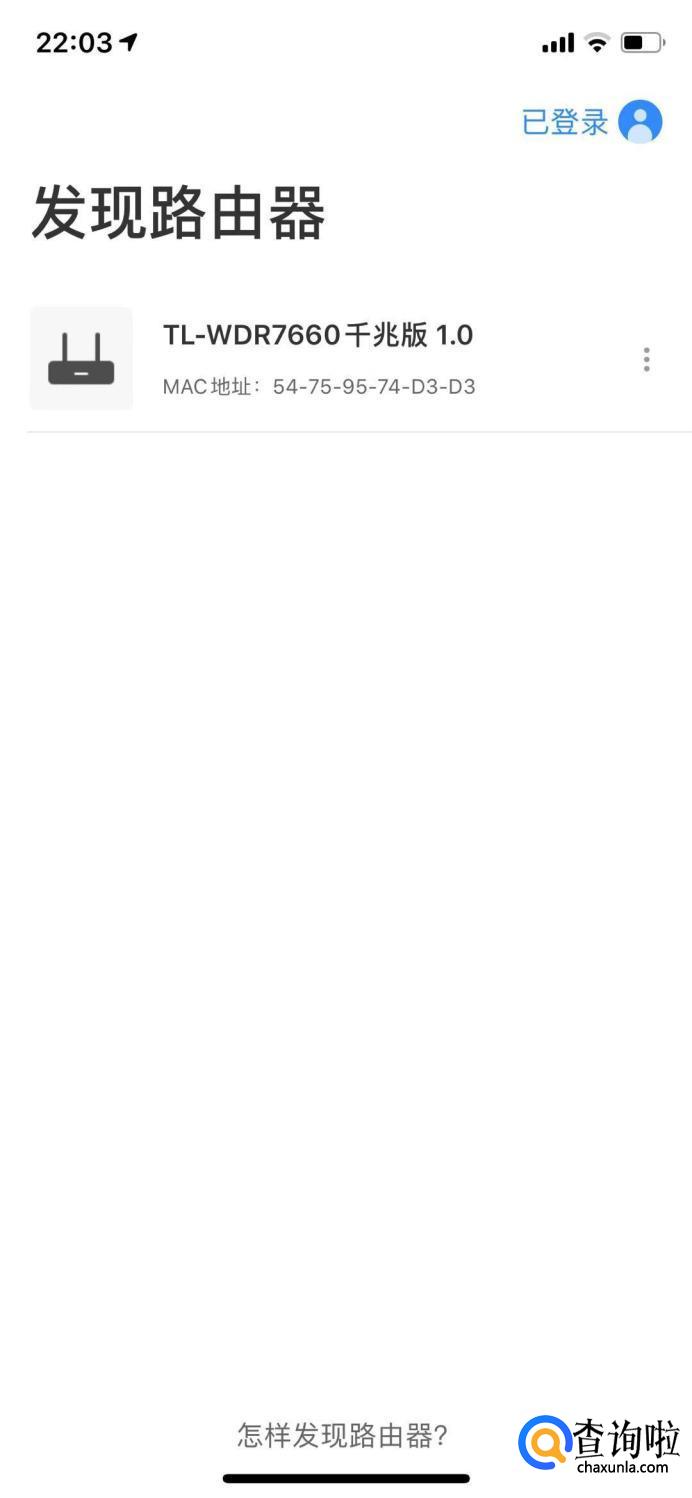Select the TL-WDR7660 router
The image size is (692, 1498).
[x=318, y=358]
